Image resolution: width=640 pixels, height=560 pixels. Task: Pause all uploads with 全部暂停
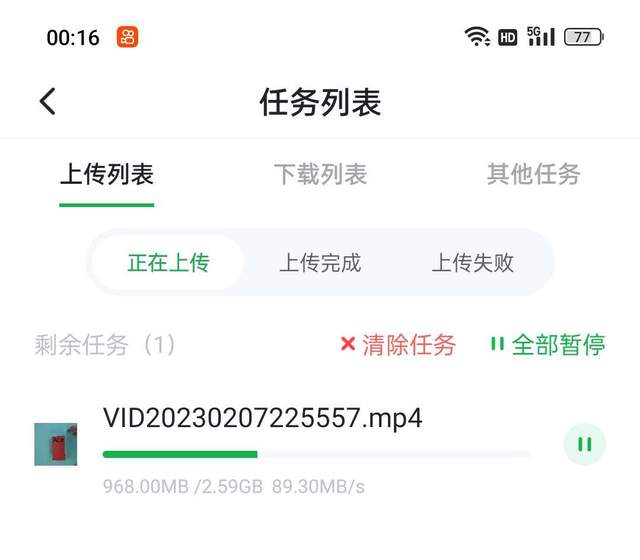547,345
